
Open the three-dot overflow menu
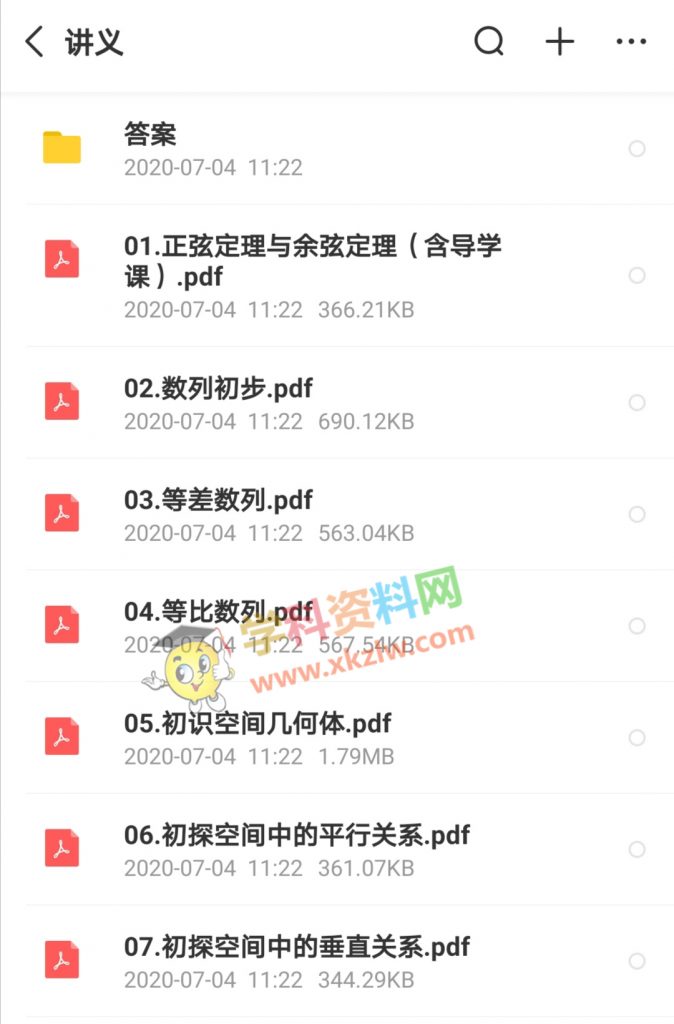point(631,42)
